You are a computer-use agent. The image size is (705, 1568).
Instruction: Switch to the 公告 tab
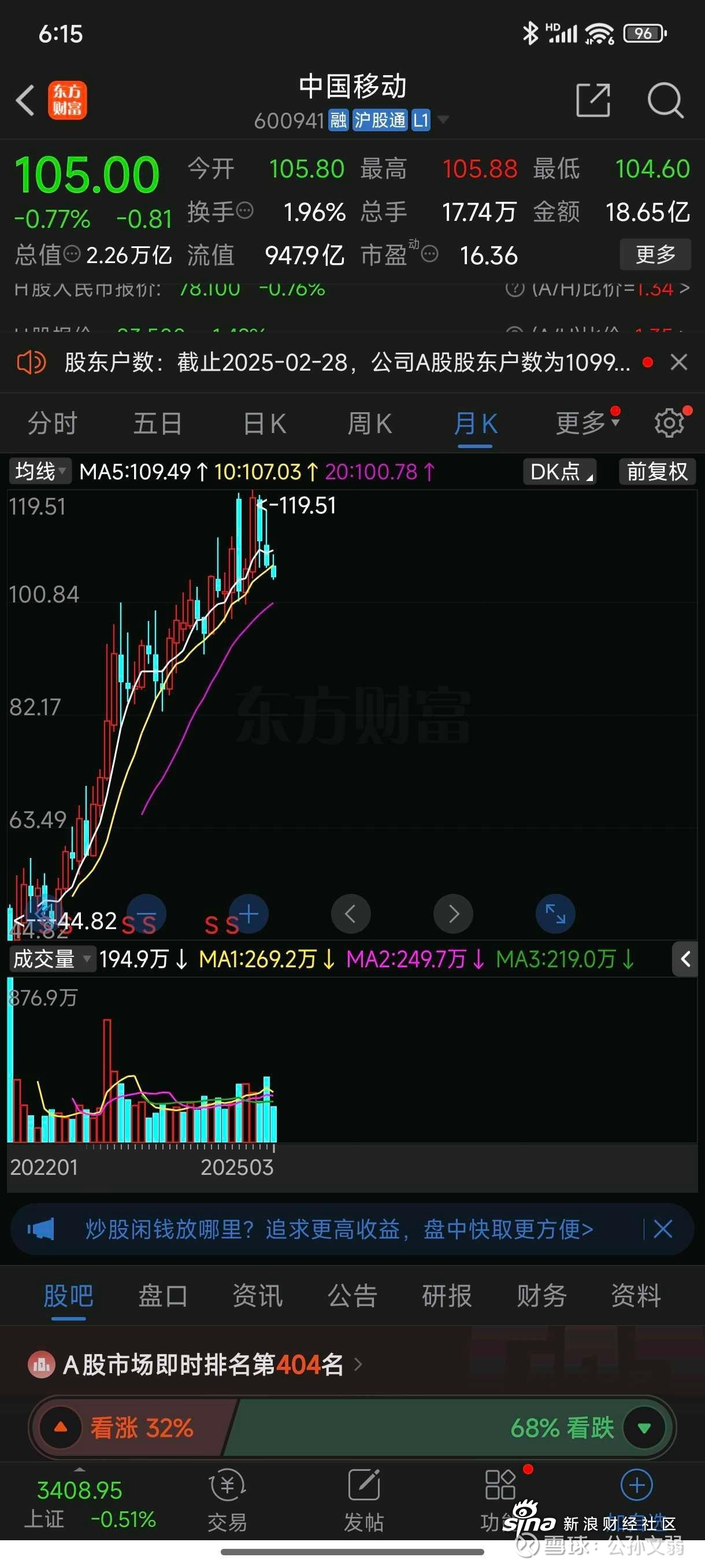(352, 1295)
